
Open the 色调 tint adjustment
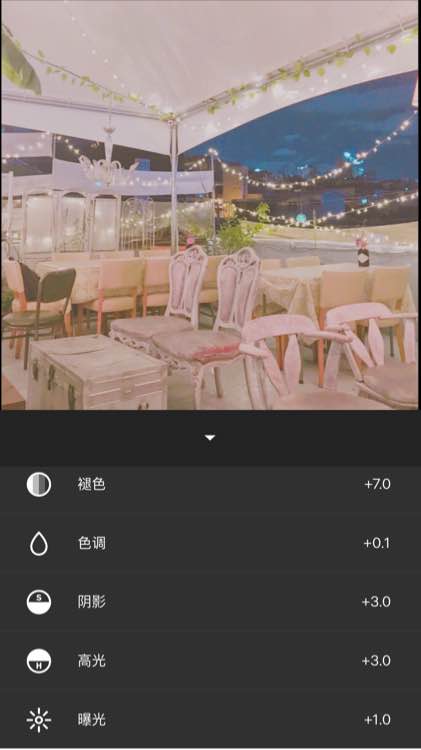(210, 543)
